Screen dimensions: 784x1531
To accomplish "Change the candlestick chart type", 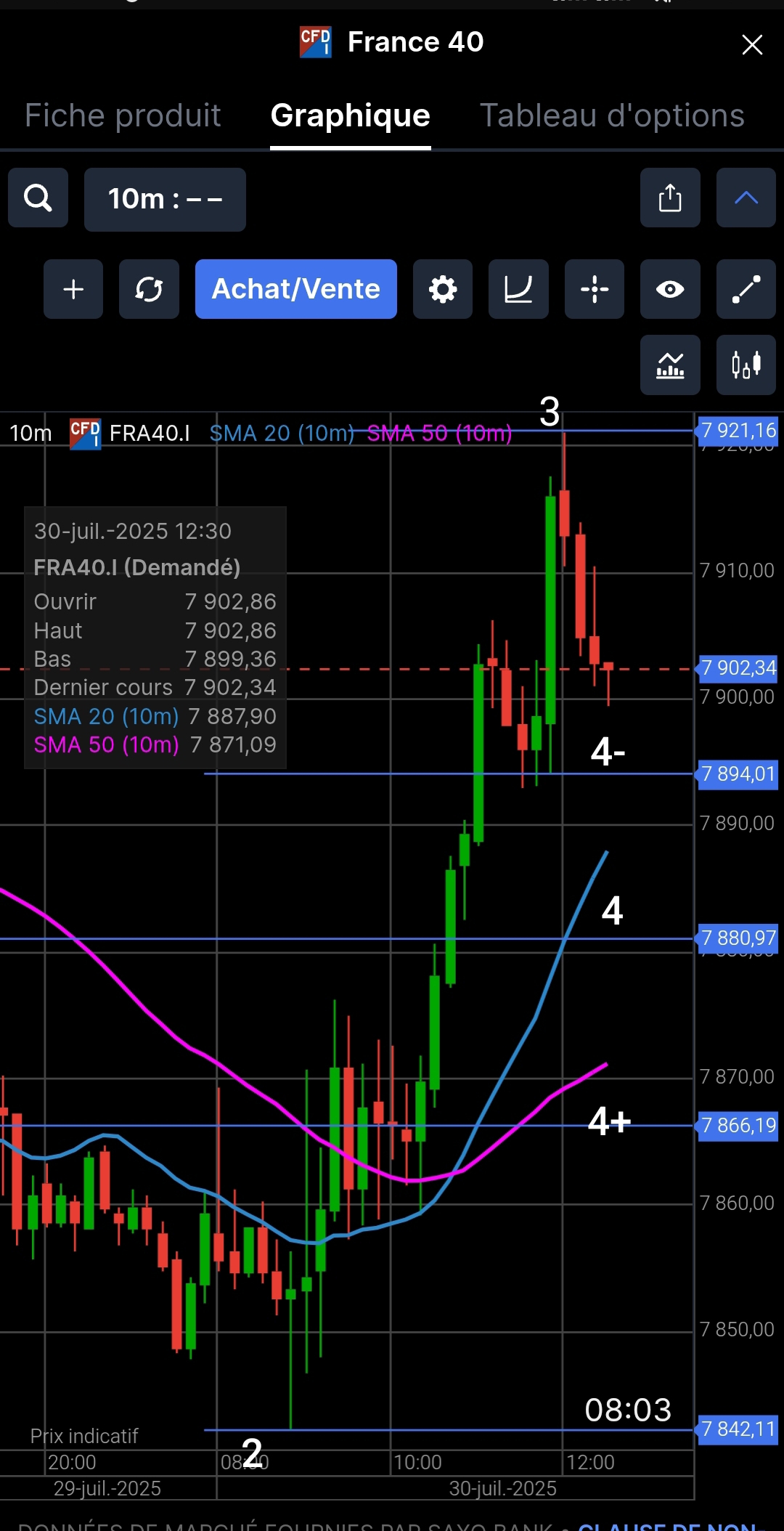I will tap(746, 365).
